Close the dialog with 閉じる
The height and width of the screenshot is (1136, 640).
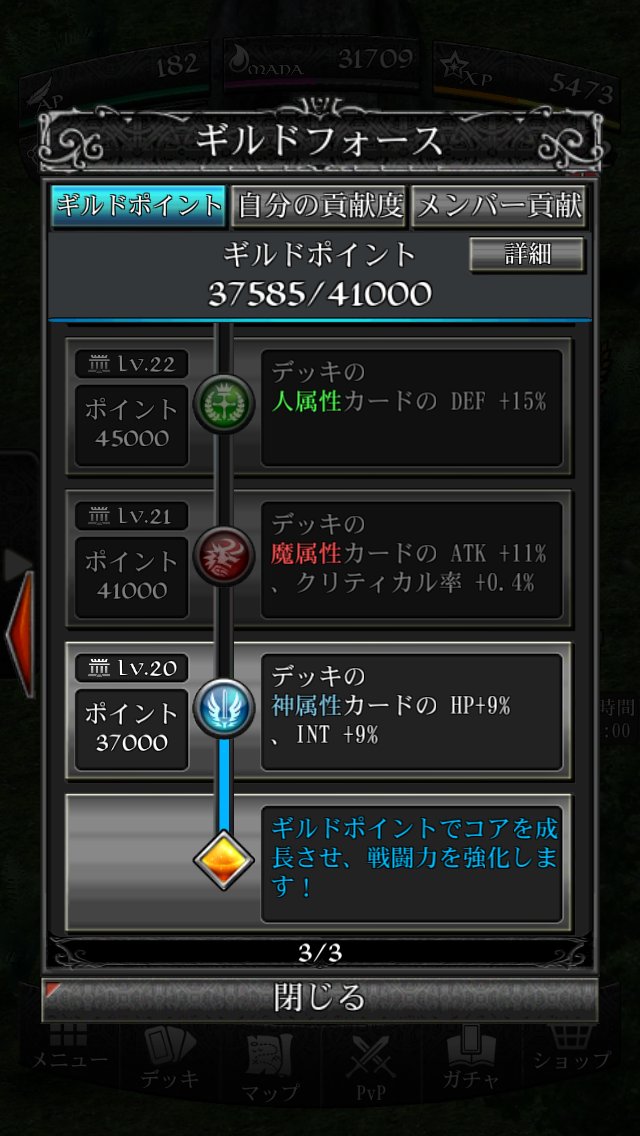coord(320,999)
